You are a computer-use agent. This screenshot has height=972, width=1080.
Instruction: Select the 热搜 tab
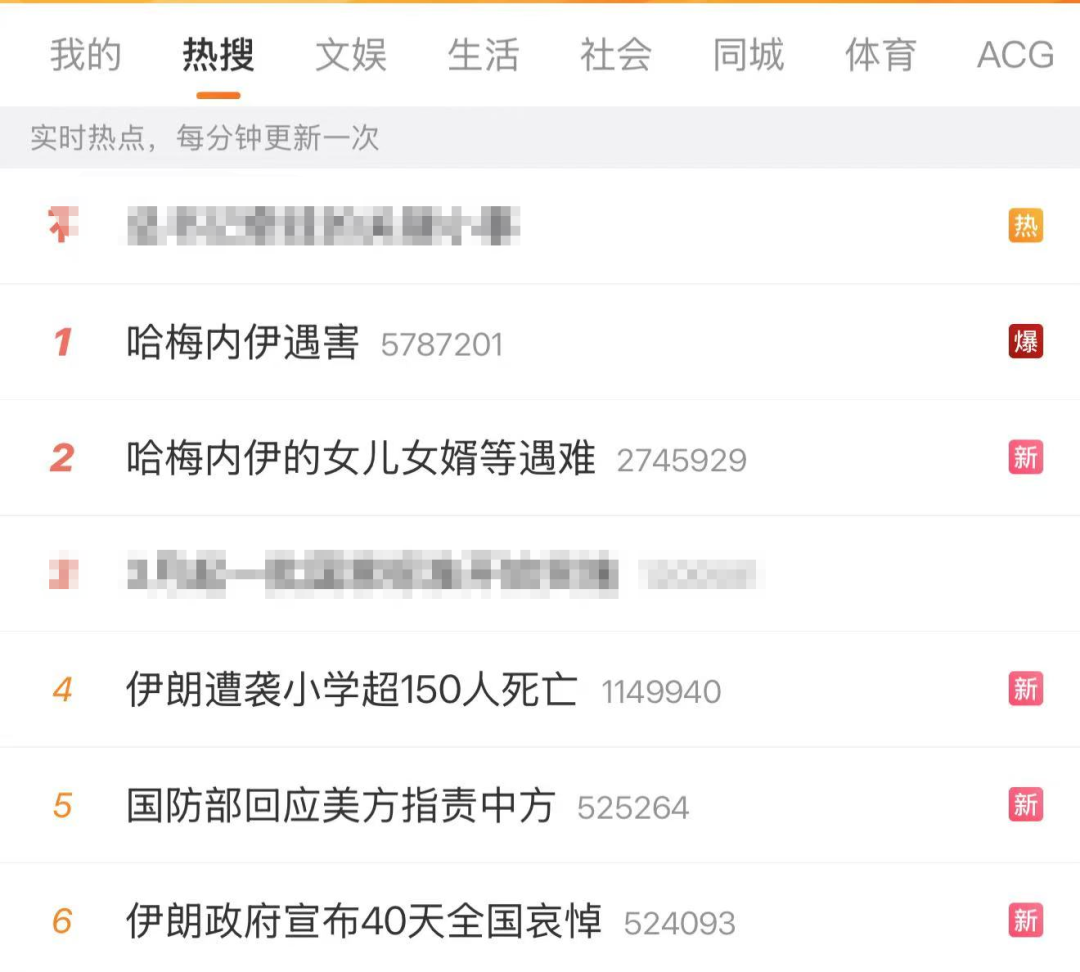pos(218,55)
